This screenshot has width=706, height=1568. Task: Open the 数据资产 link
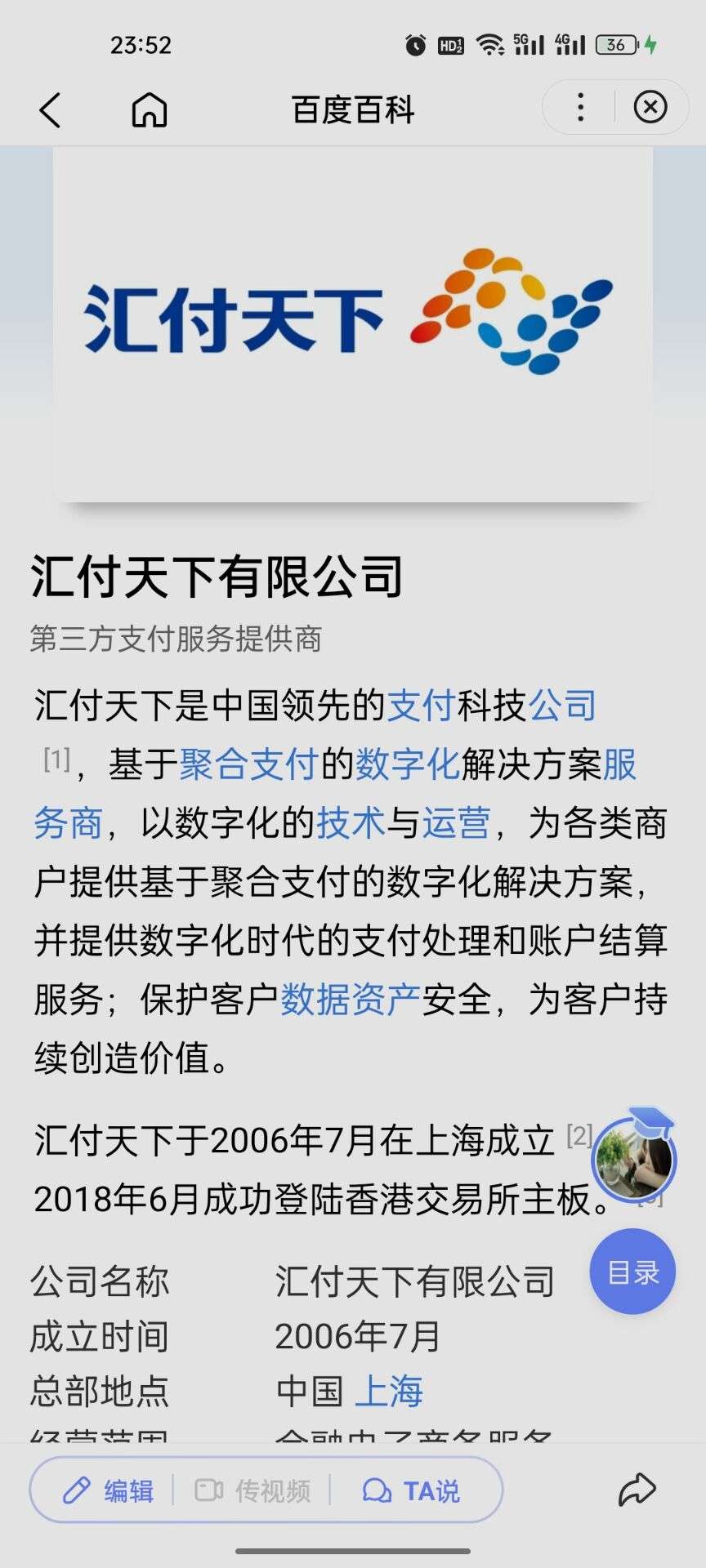coord(350,1000)
